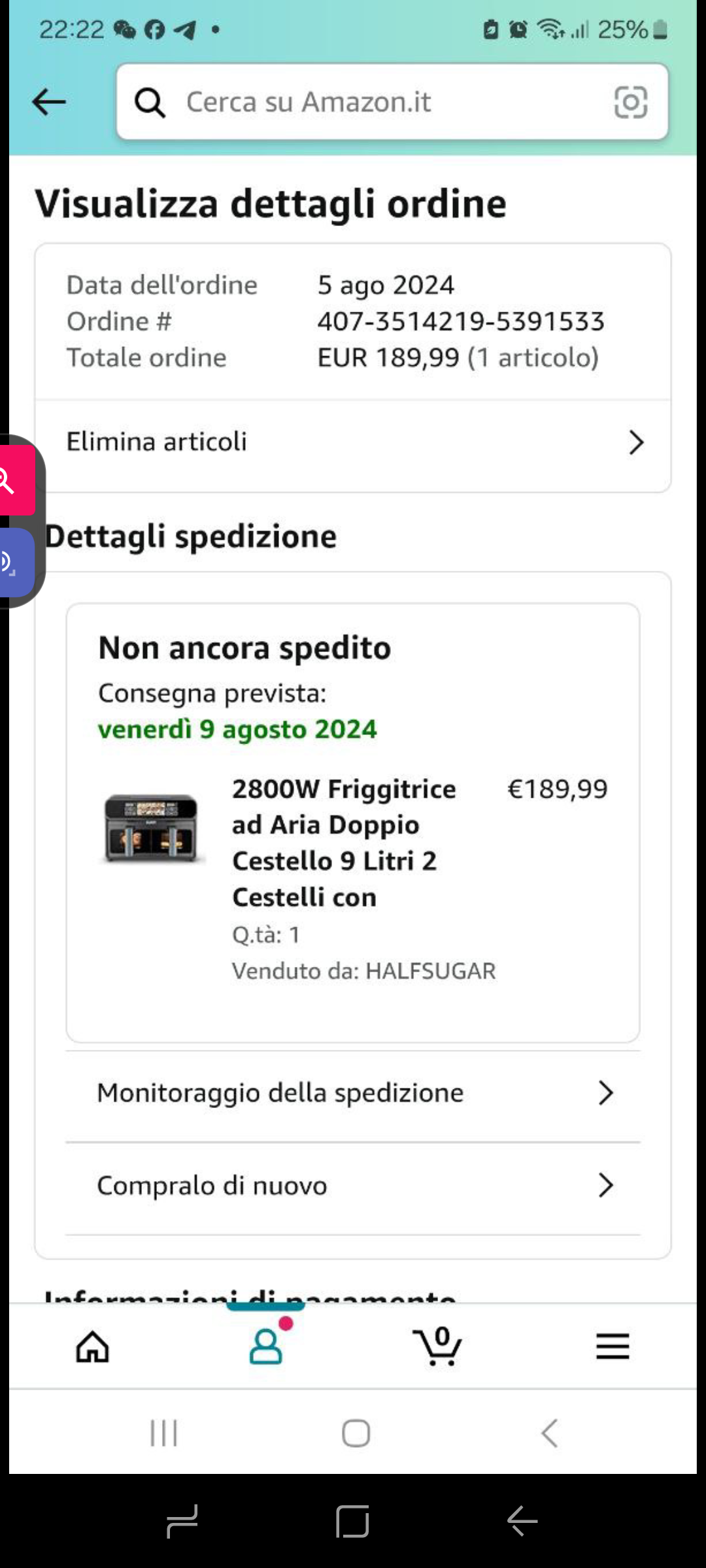Switch to the account profile tab
The height and width of the screenshot is (1568, 706).
266,1347
